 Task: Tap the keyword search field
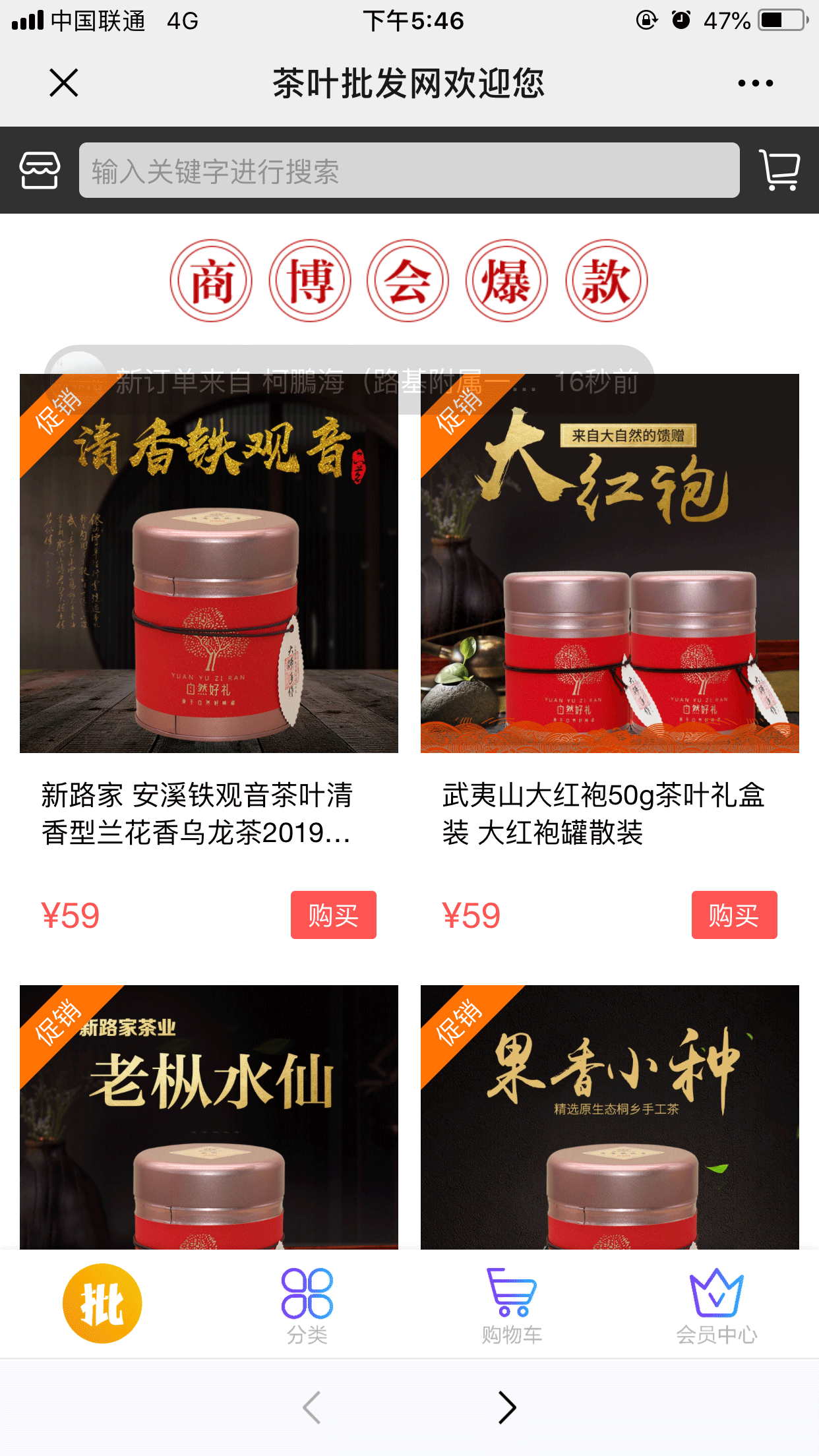pos(409,170)
